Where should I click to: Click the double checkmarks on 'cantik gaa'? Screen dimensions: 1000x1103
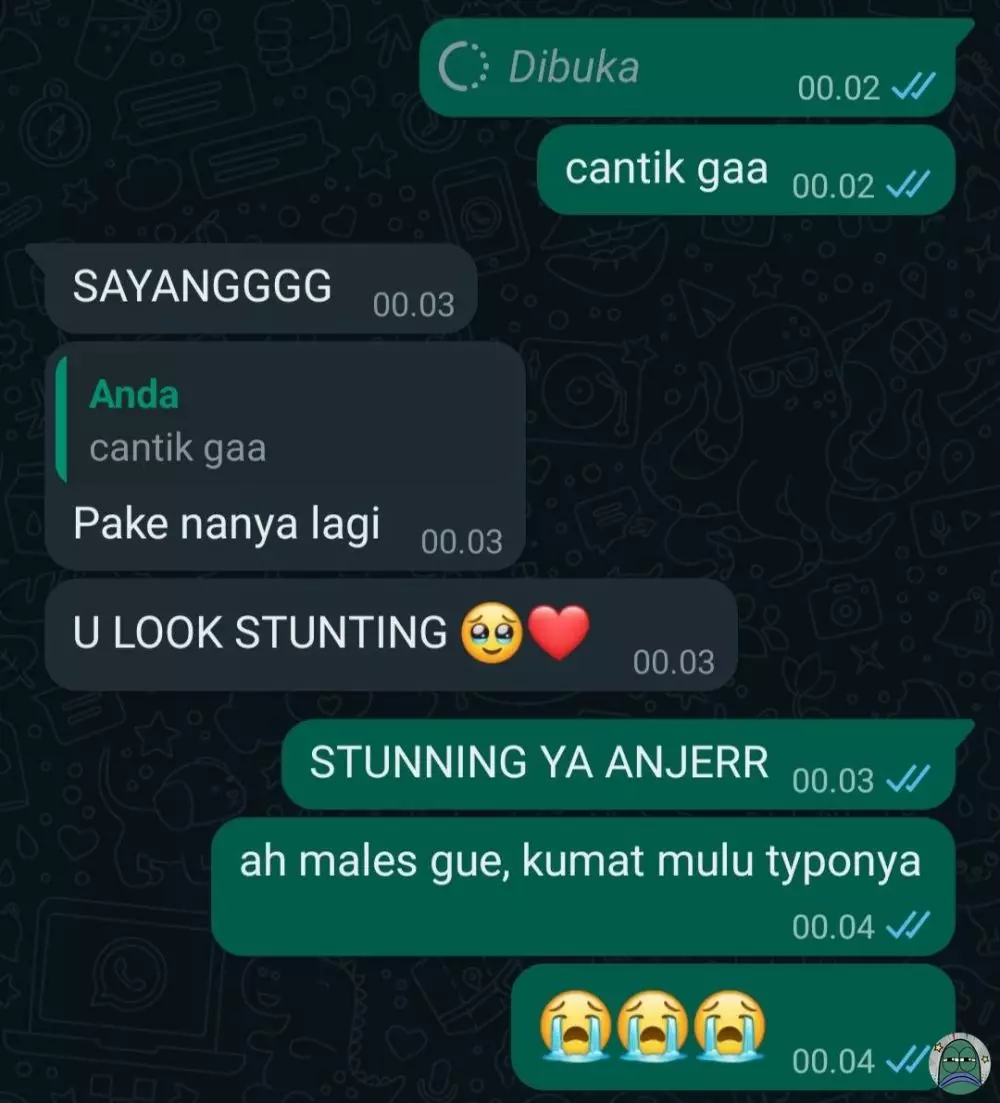tap(908, 186)
